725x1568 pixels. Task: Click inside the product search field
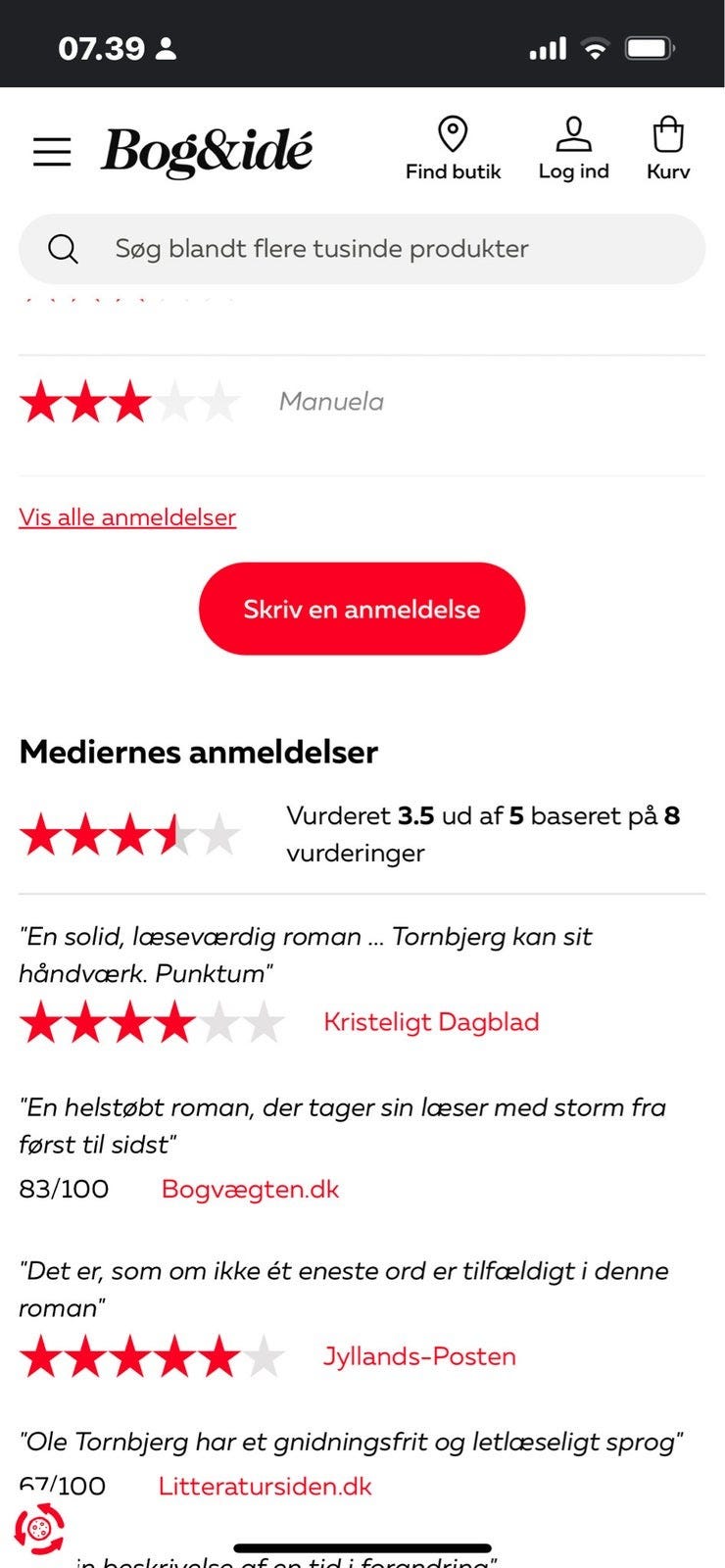362,248
